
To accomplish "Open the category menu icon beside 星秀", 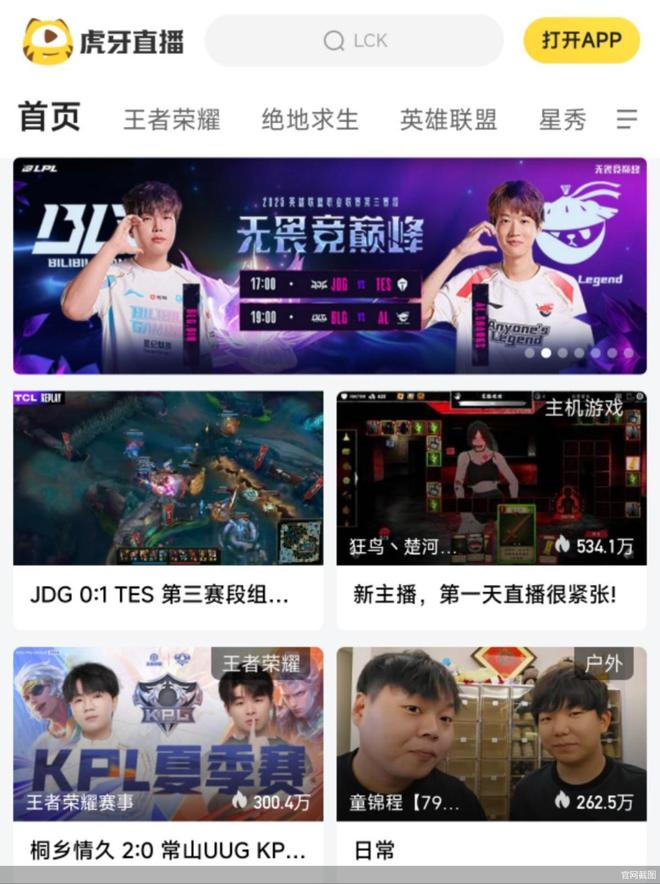I will click(626, 119).
